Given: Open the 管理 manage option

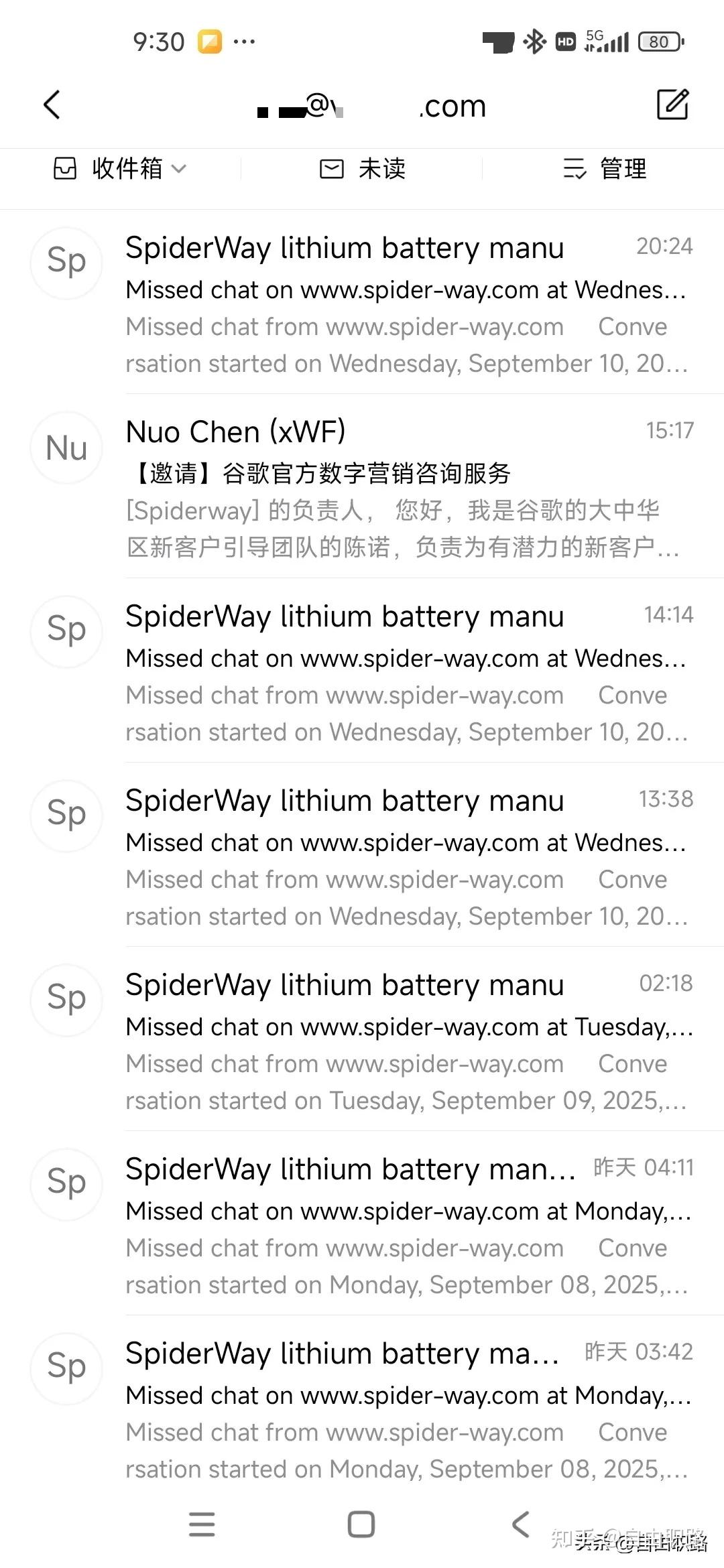Looking at the screenshot, I should 605,169.
